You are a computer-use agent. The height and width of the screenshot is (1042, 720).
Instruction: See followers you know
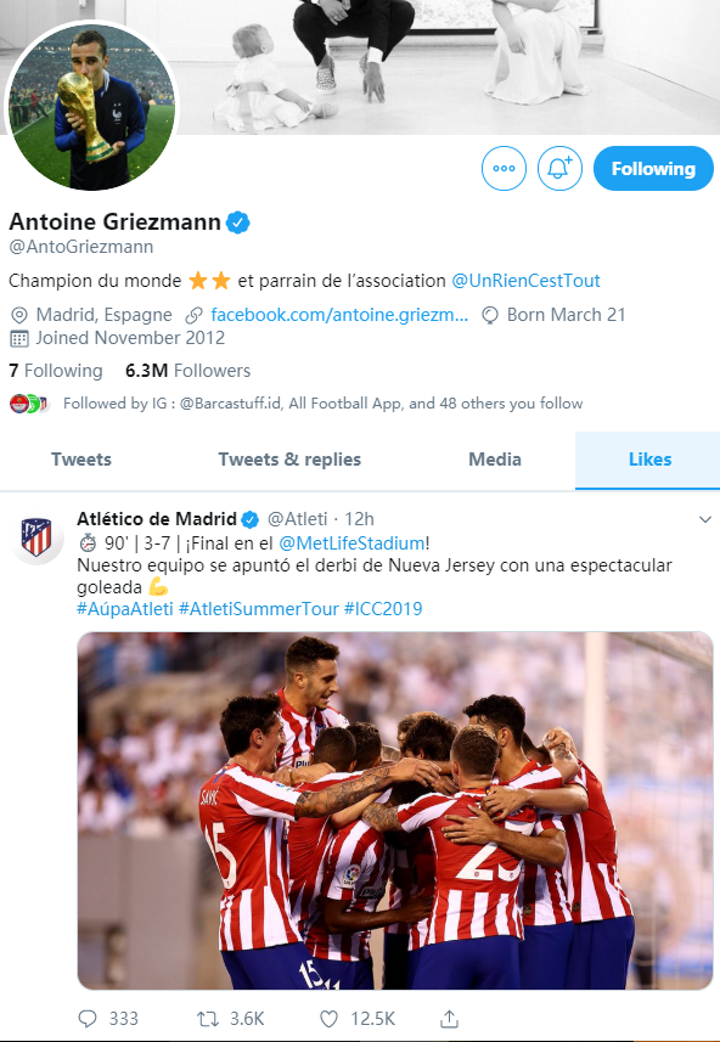322,403
